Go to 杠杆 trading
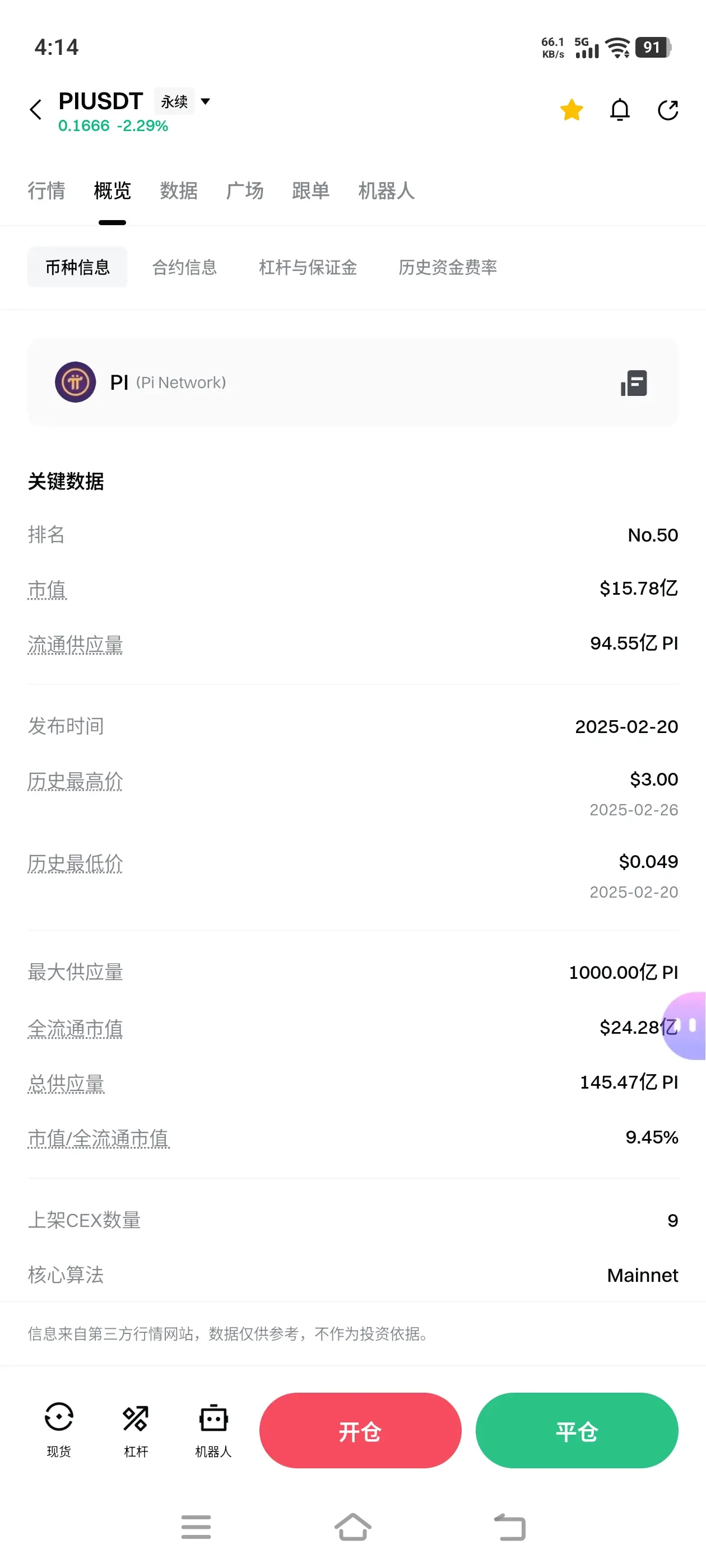Image resolution: width=706 pixels, height=1568 pixels. point(136,1430)
